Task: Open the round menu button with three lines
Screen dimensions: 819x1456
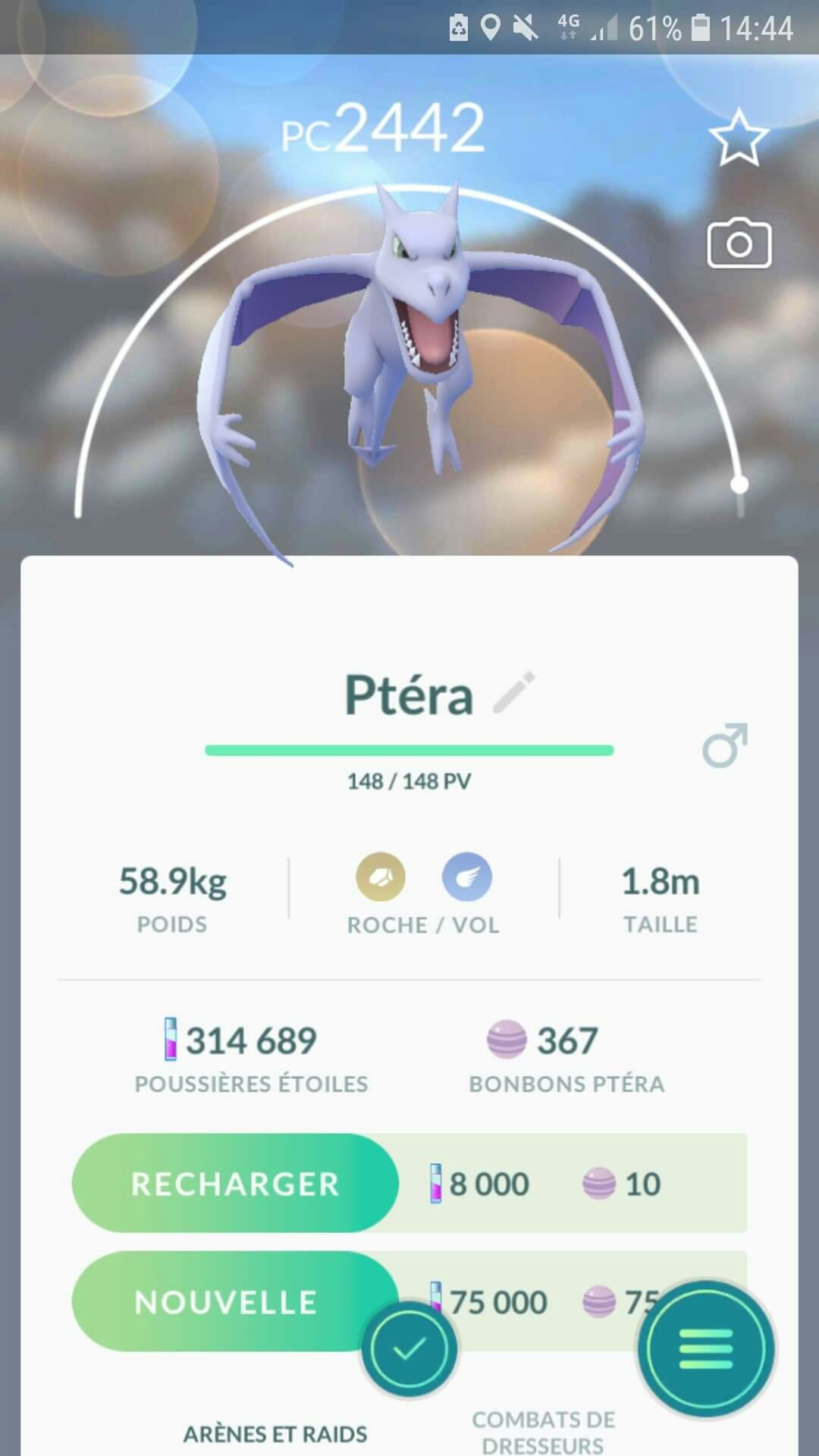Action: 706,1349
